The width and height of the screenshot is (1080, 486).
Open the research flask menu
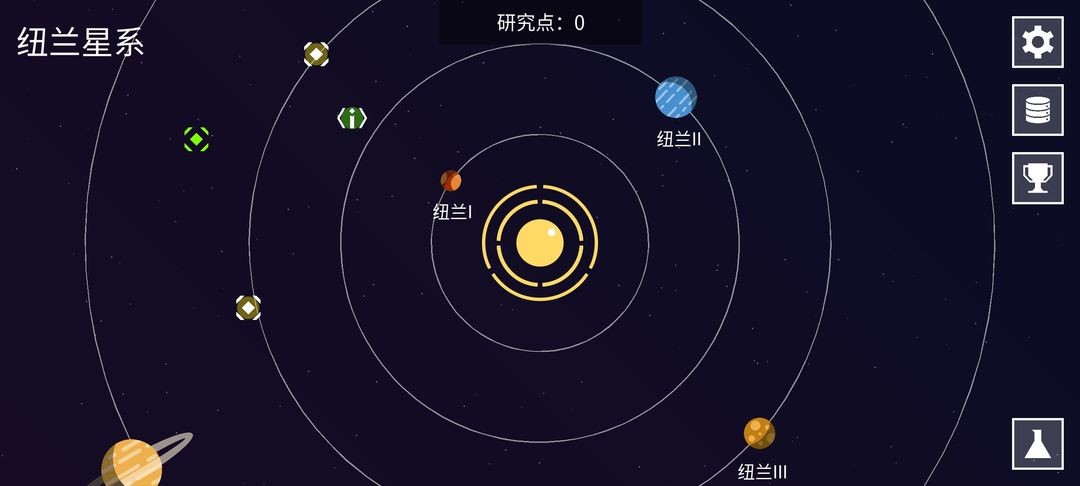point(1037,444)
